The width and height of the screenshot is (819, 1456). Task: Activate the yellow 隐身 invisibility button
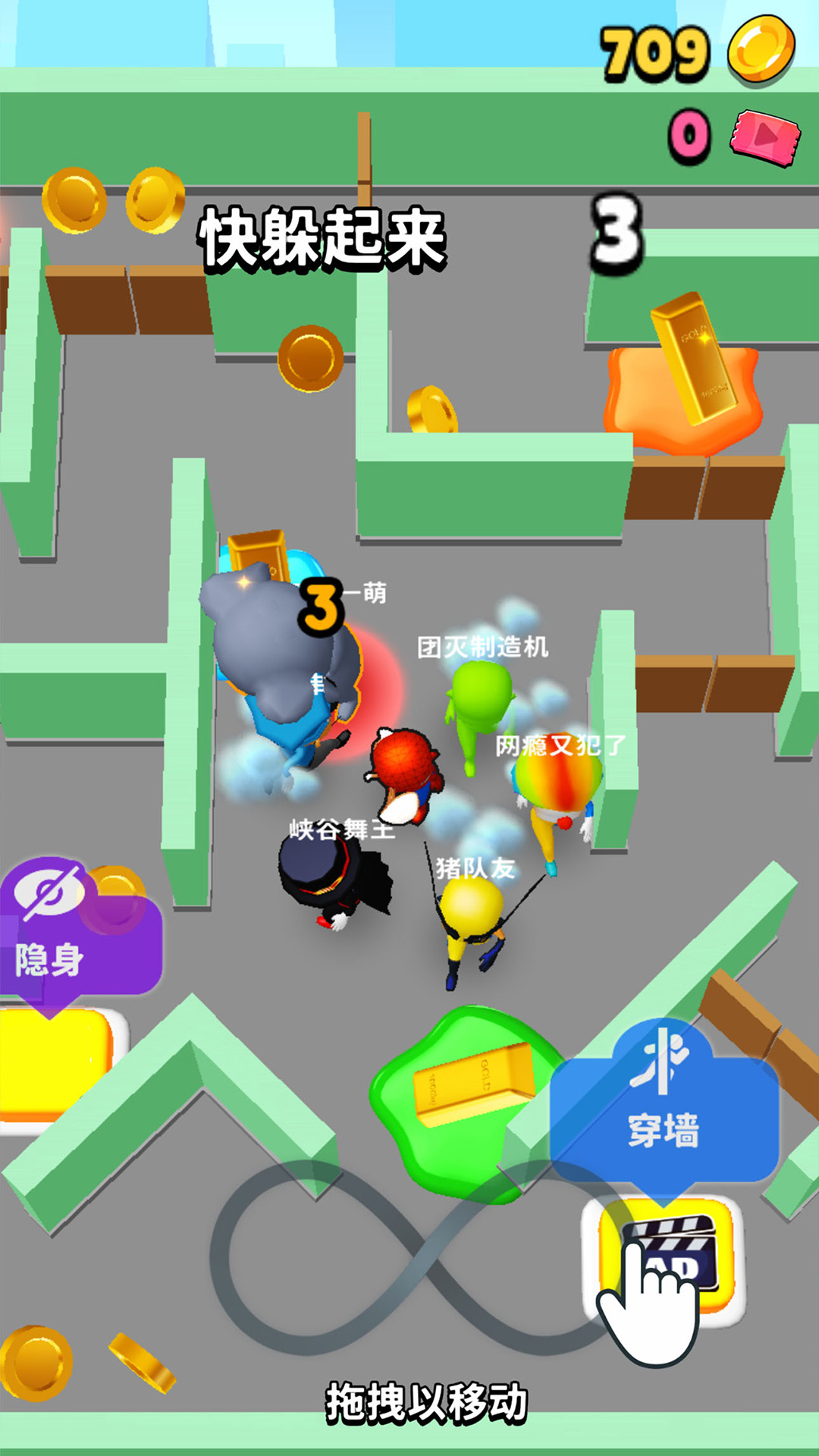(55, 1065)
